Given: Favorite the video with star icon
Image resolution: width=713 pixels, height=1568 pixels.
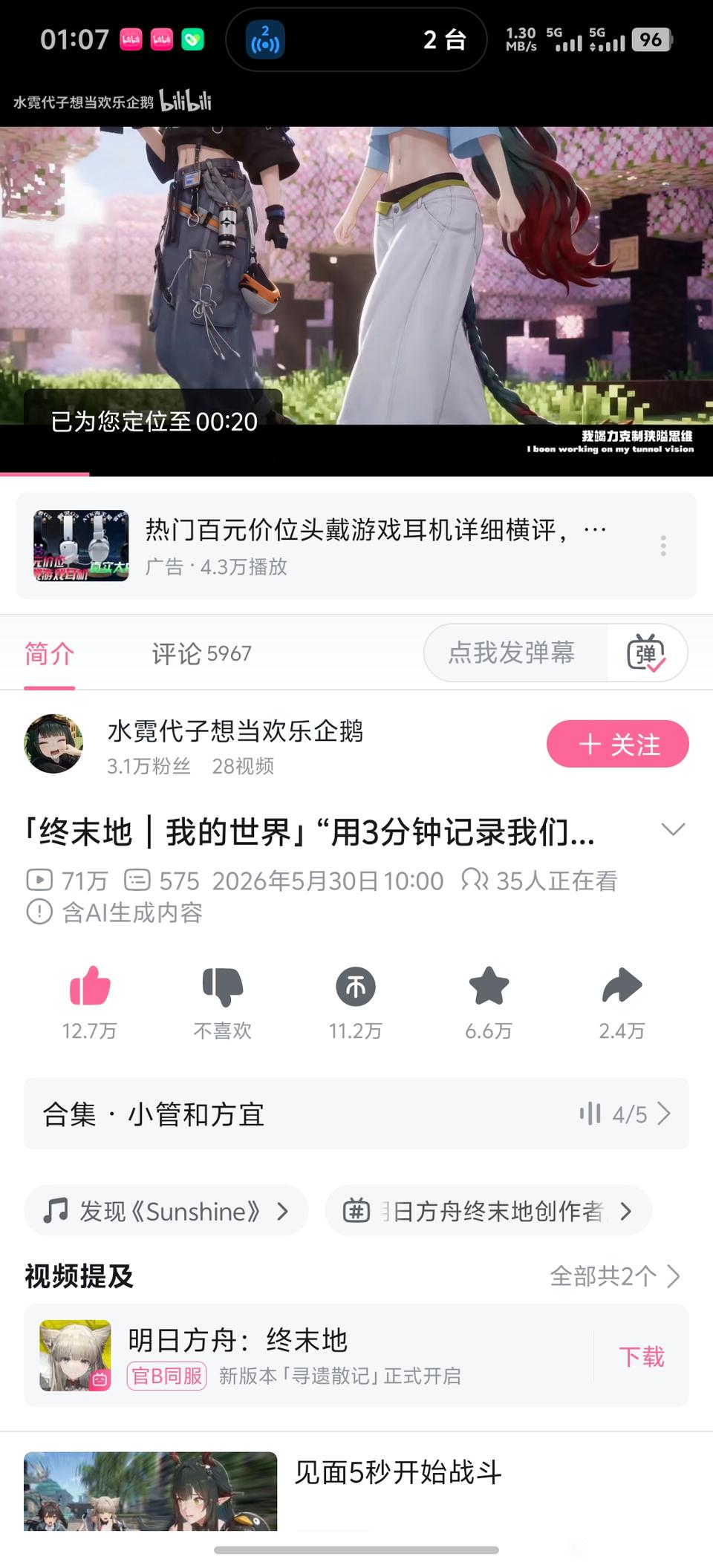Looking at the screenshot, I should point(489,986).
